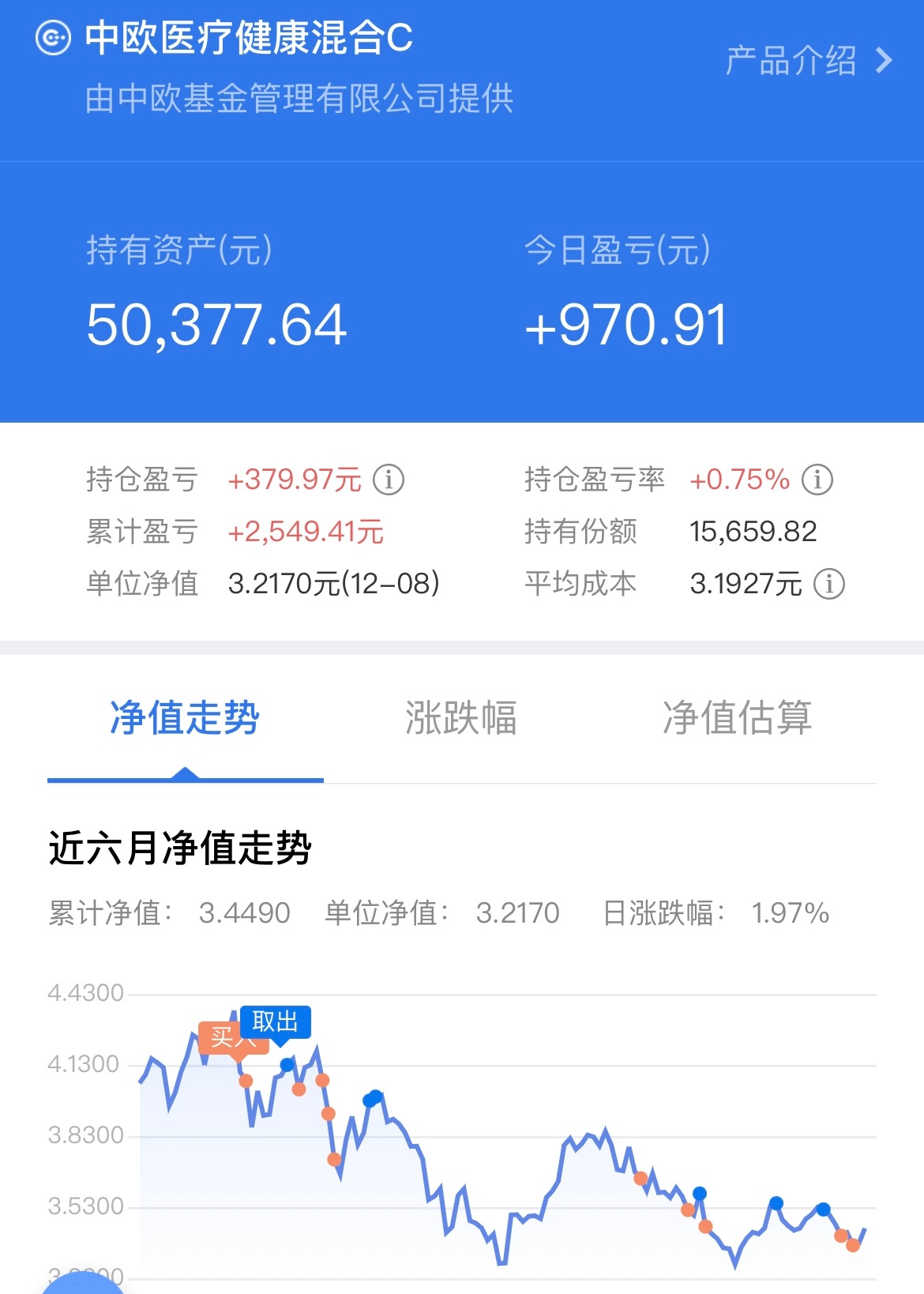
Task: Show info about 平均成本 average cost
Action: point(829,584)
